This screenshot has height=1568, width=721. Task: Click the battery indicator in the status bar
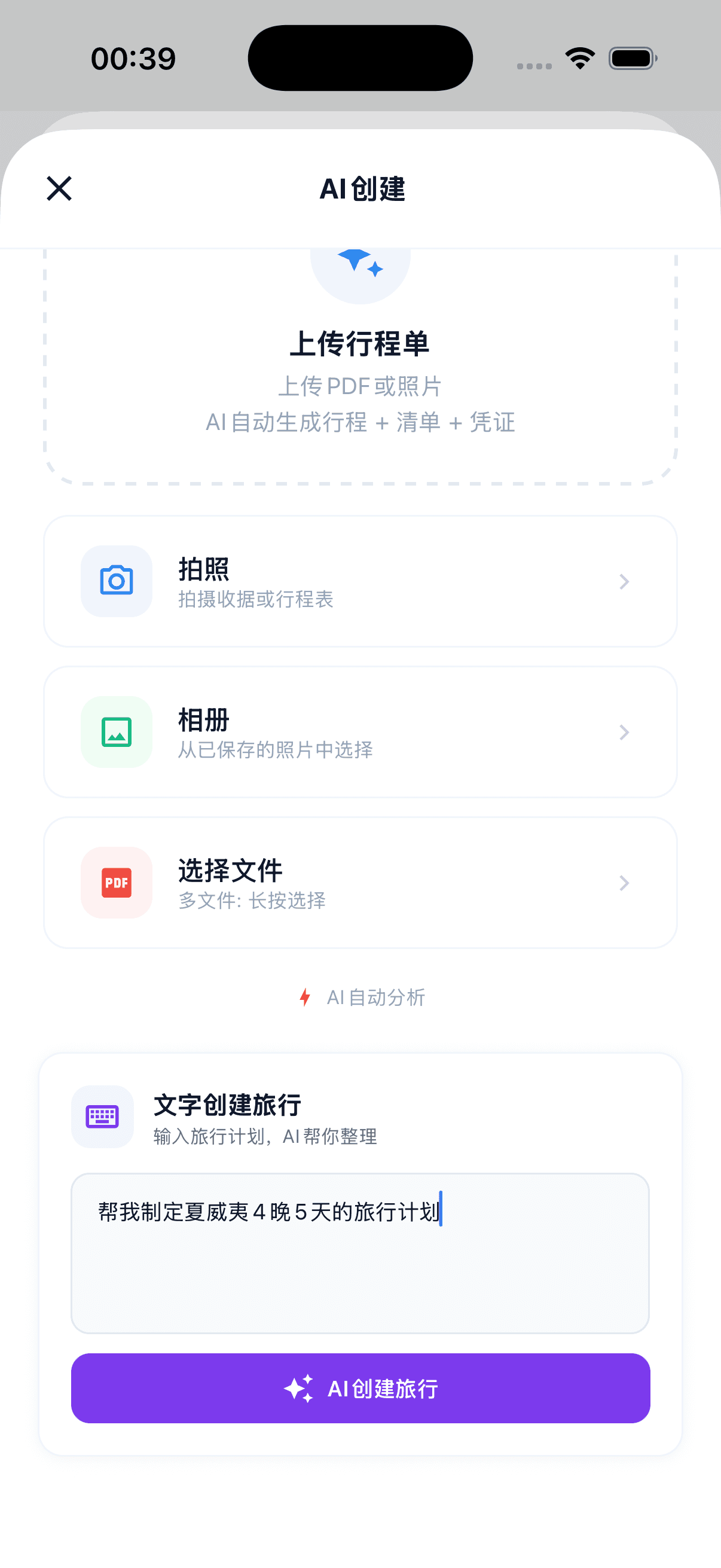coord(631,58)
